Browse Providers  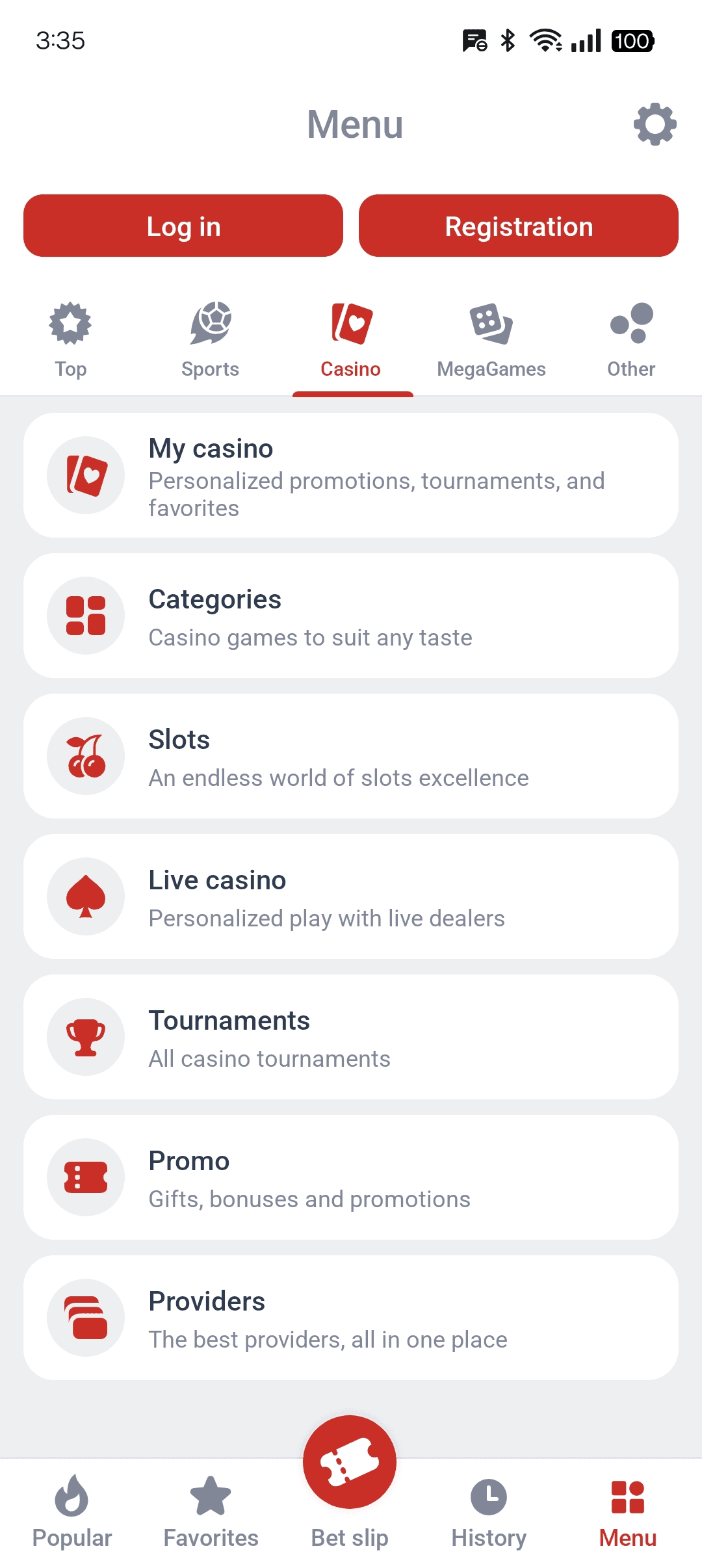(351, 1318)
